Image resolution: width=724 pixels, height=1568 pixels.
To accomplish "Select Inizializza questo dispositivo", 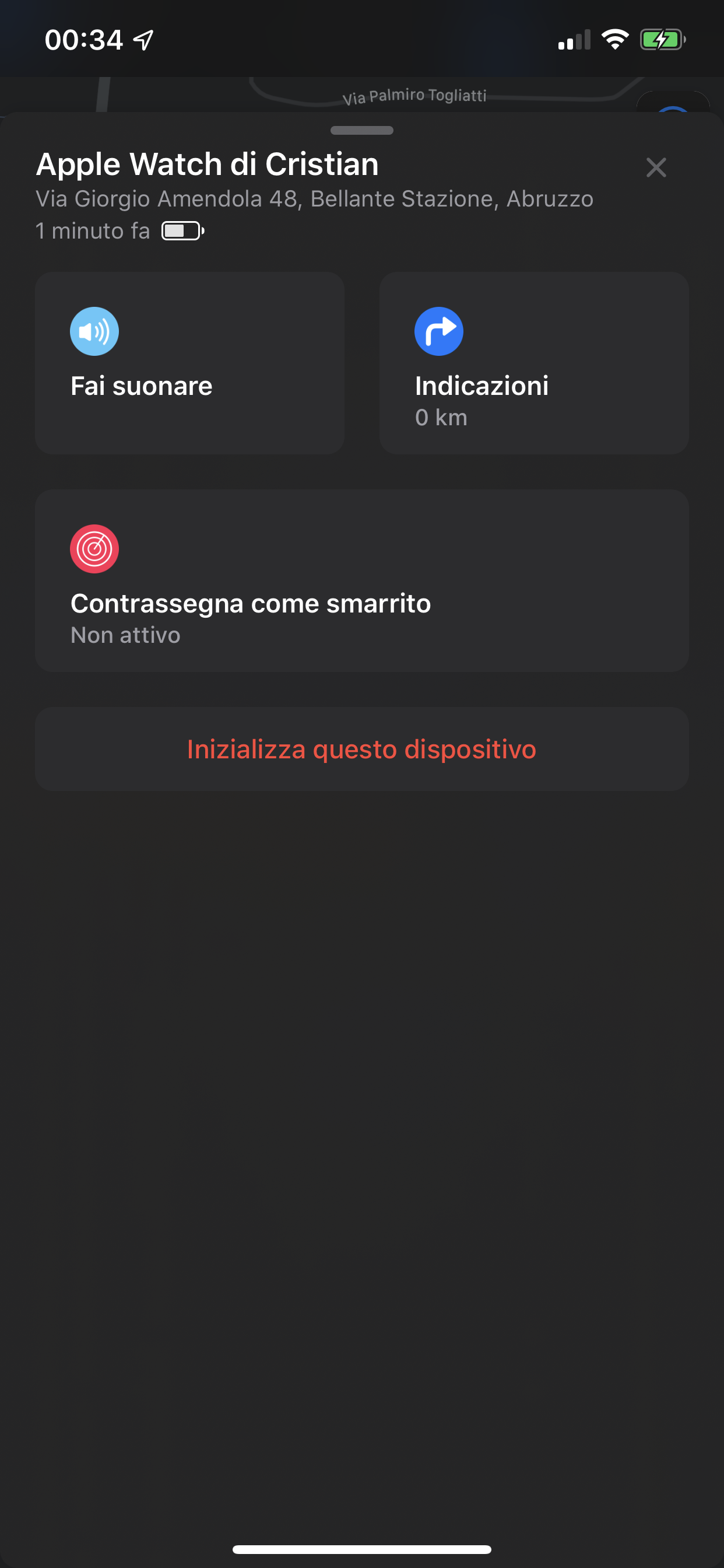I will [x=362, y=748].
